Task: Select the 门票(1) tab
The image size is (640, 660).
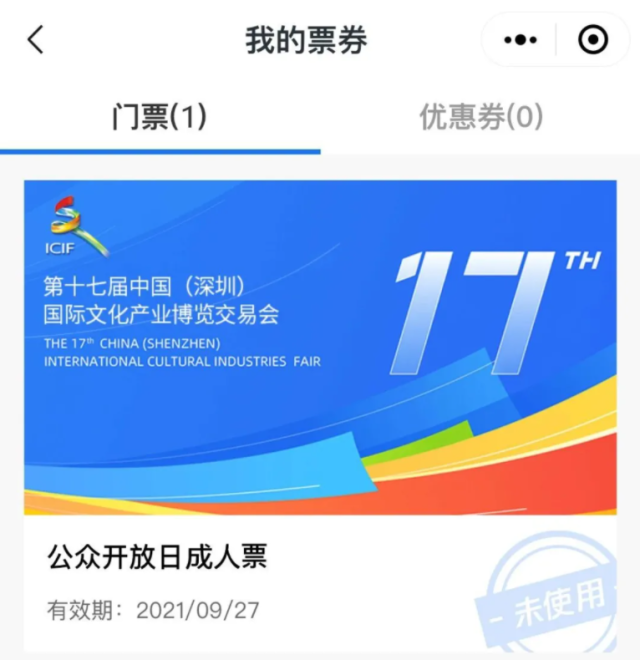Action: 159,117
